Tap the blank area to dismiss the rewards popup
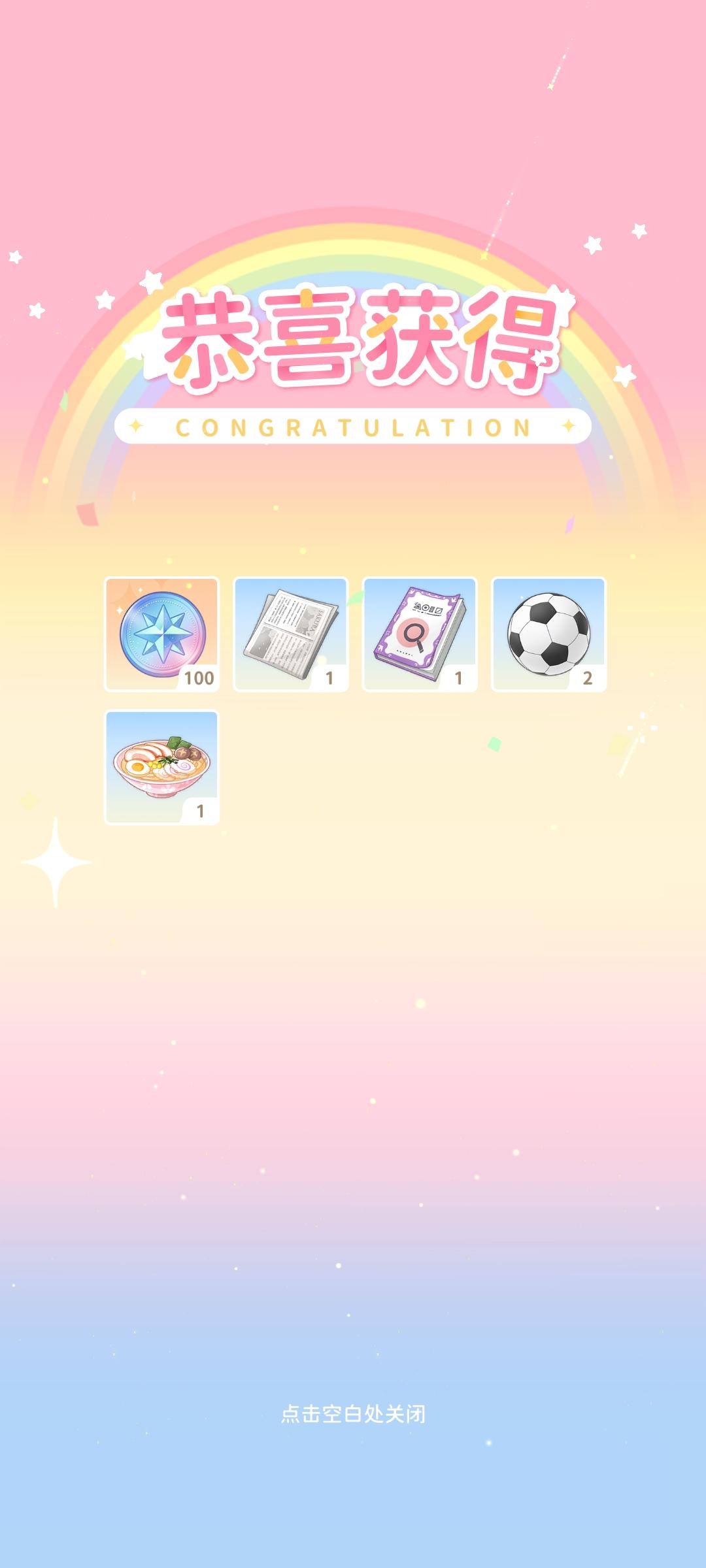 353,1111
